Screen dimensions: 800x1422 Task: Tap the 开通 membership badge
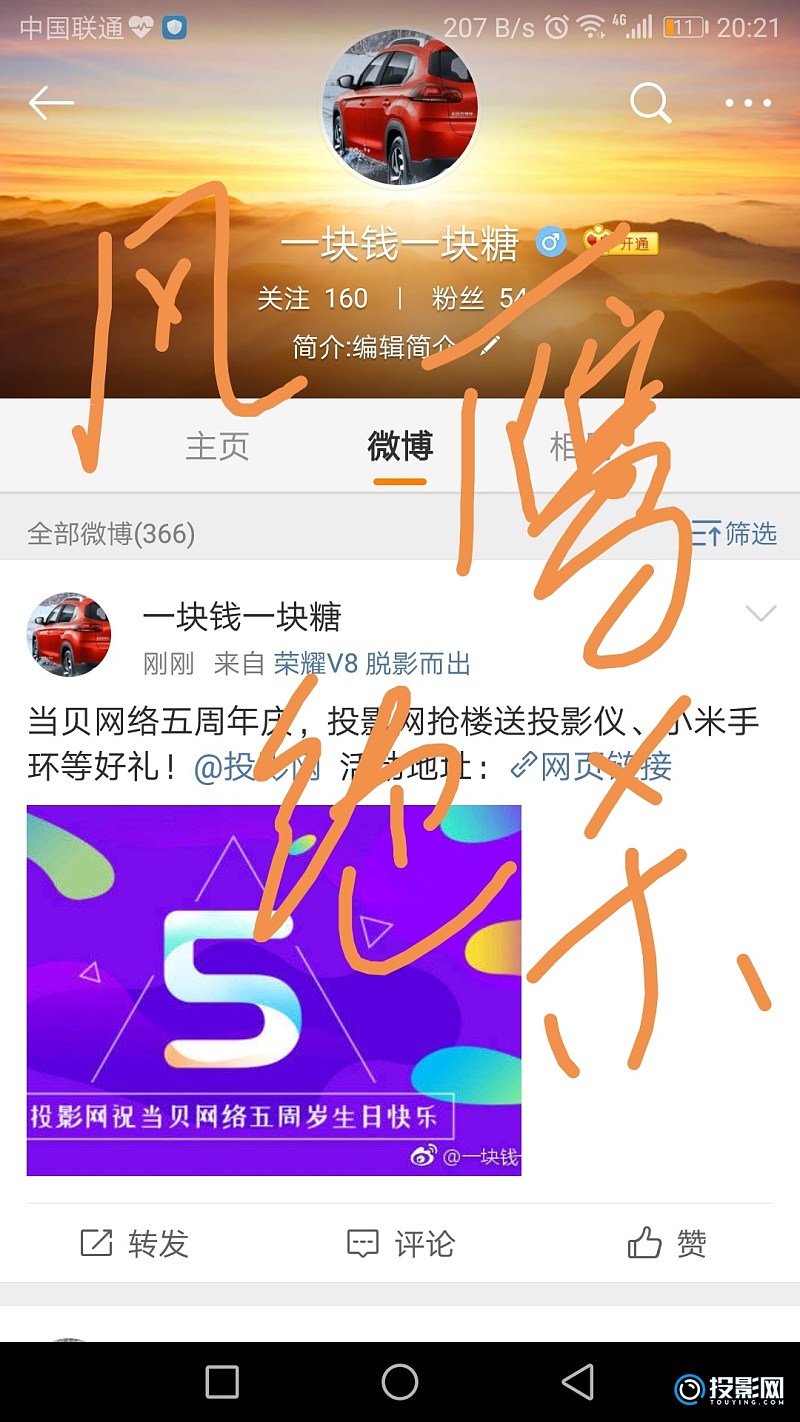[x=622, y=243]
